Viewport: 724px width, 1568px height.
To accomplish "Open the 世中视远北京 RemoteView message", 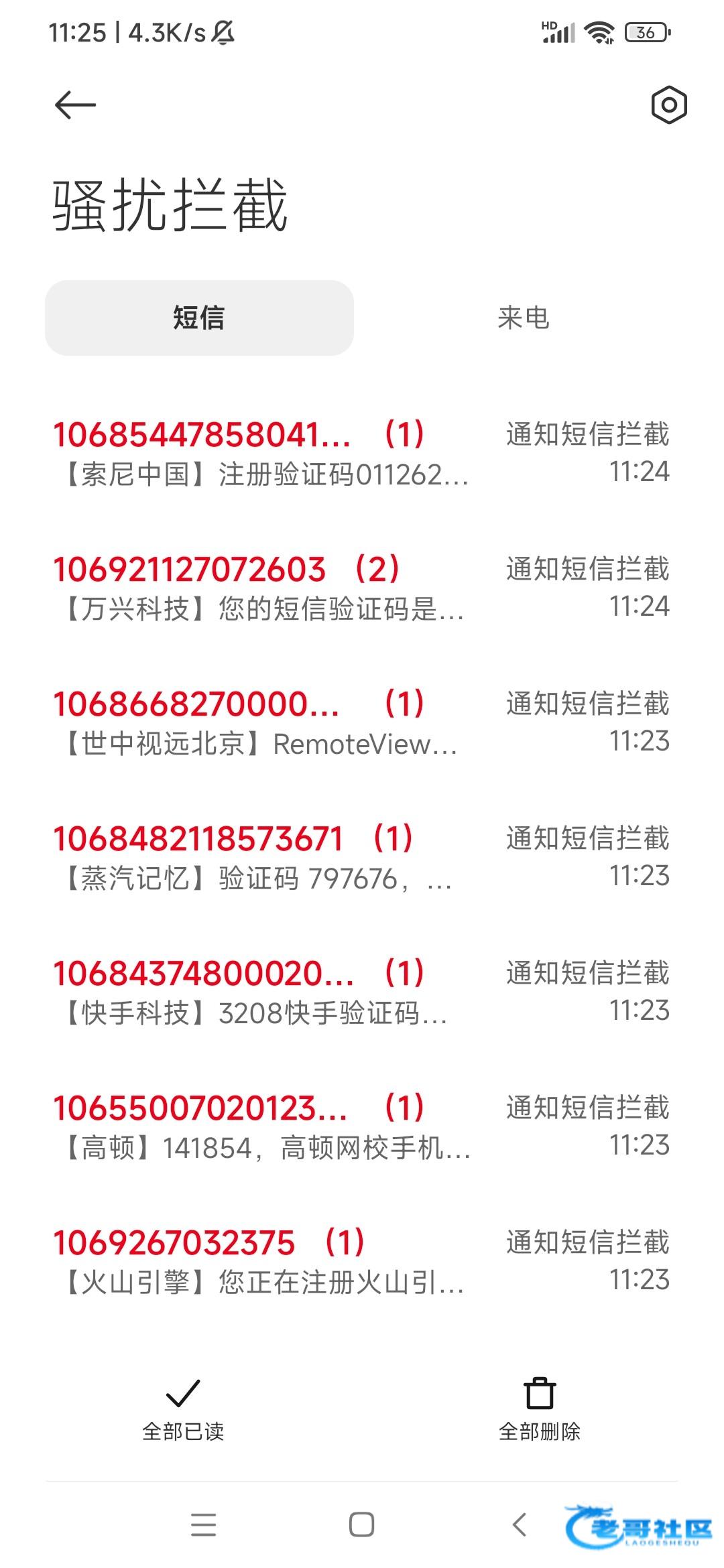I will [362, 723].
